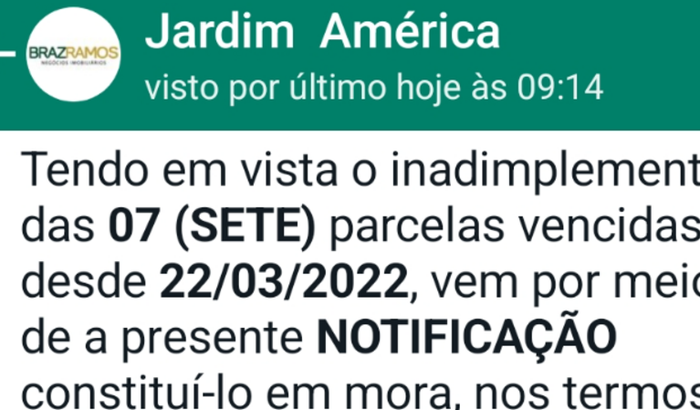This screenshot has height=410, width=700.
Task: Go back using the arrow beside avatar
Action: pyautogui.click(x=8, y=53)
